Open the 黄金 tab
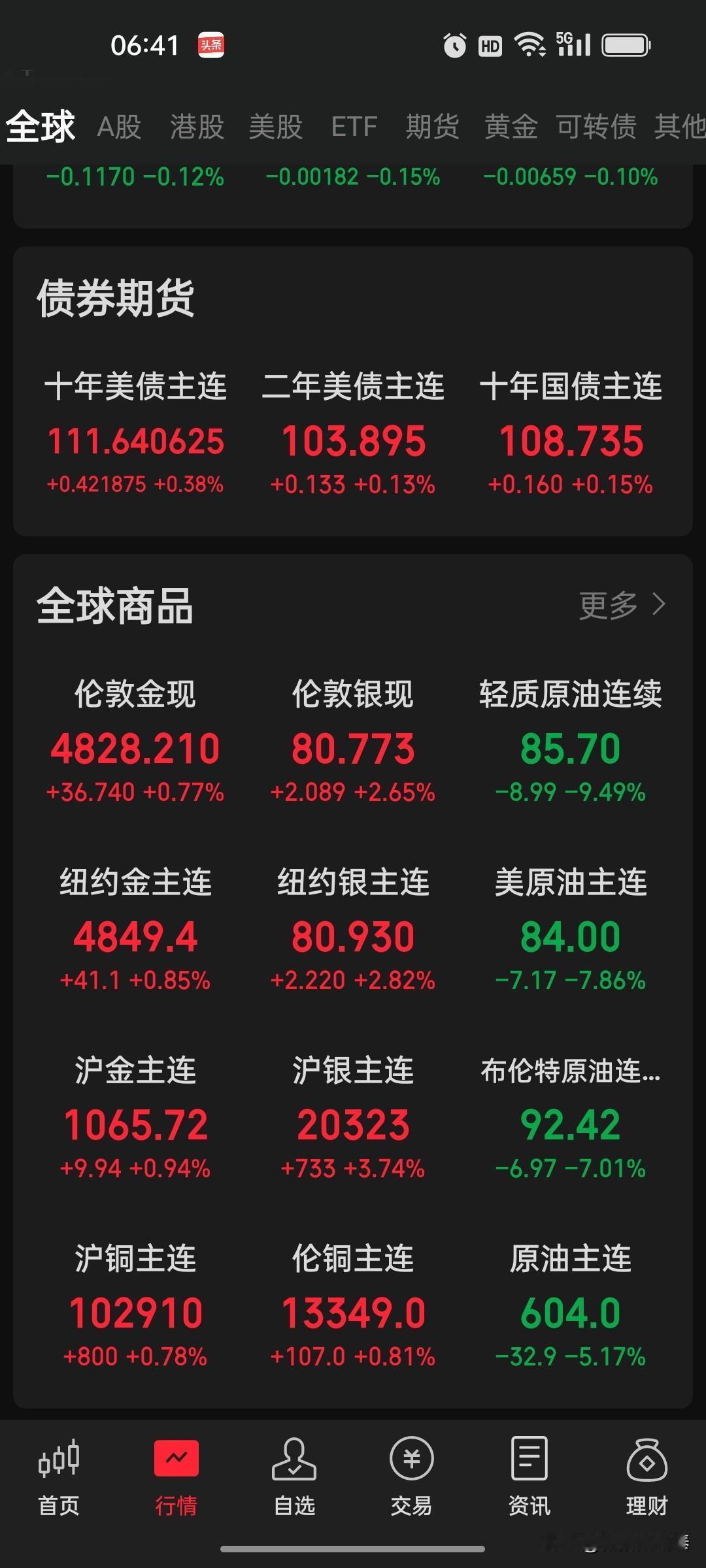The height and width of the screenshot is (1568, 706). pyautogui.click(x=511, y=127)
